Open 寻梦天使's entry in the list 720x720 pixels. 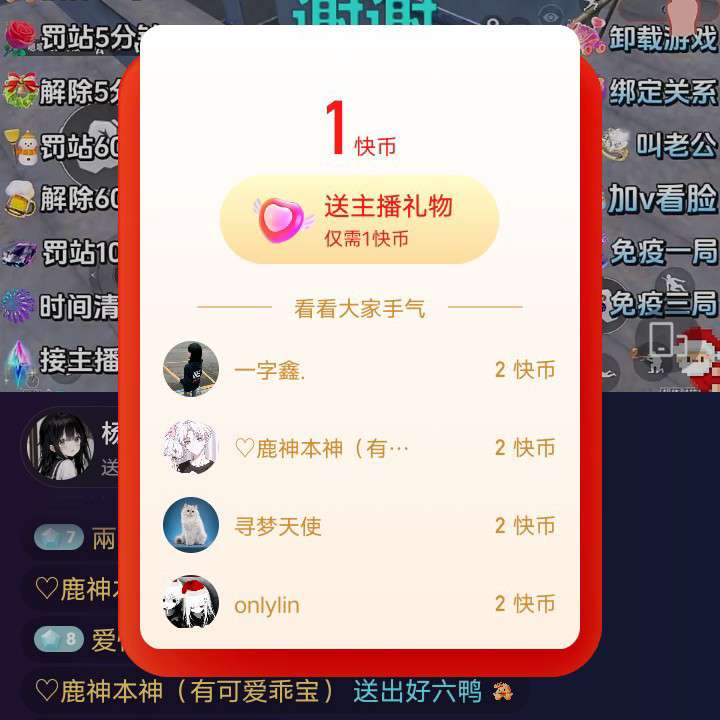click(358, 526)
